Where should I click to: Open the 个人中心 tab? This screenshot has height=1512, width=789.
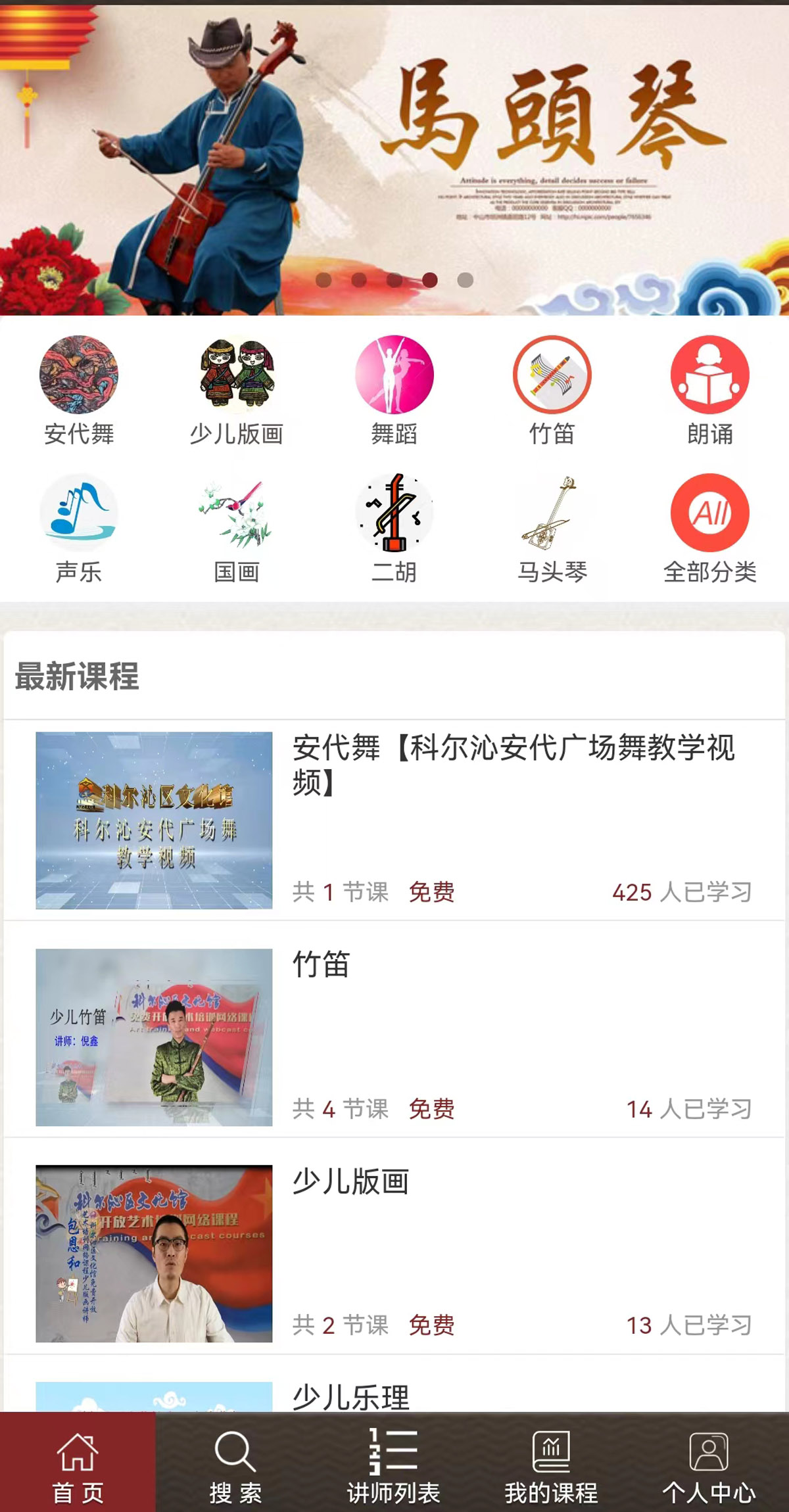pos(709,1463)
